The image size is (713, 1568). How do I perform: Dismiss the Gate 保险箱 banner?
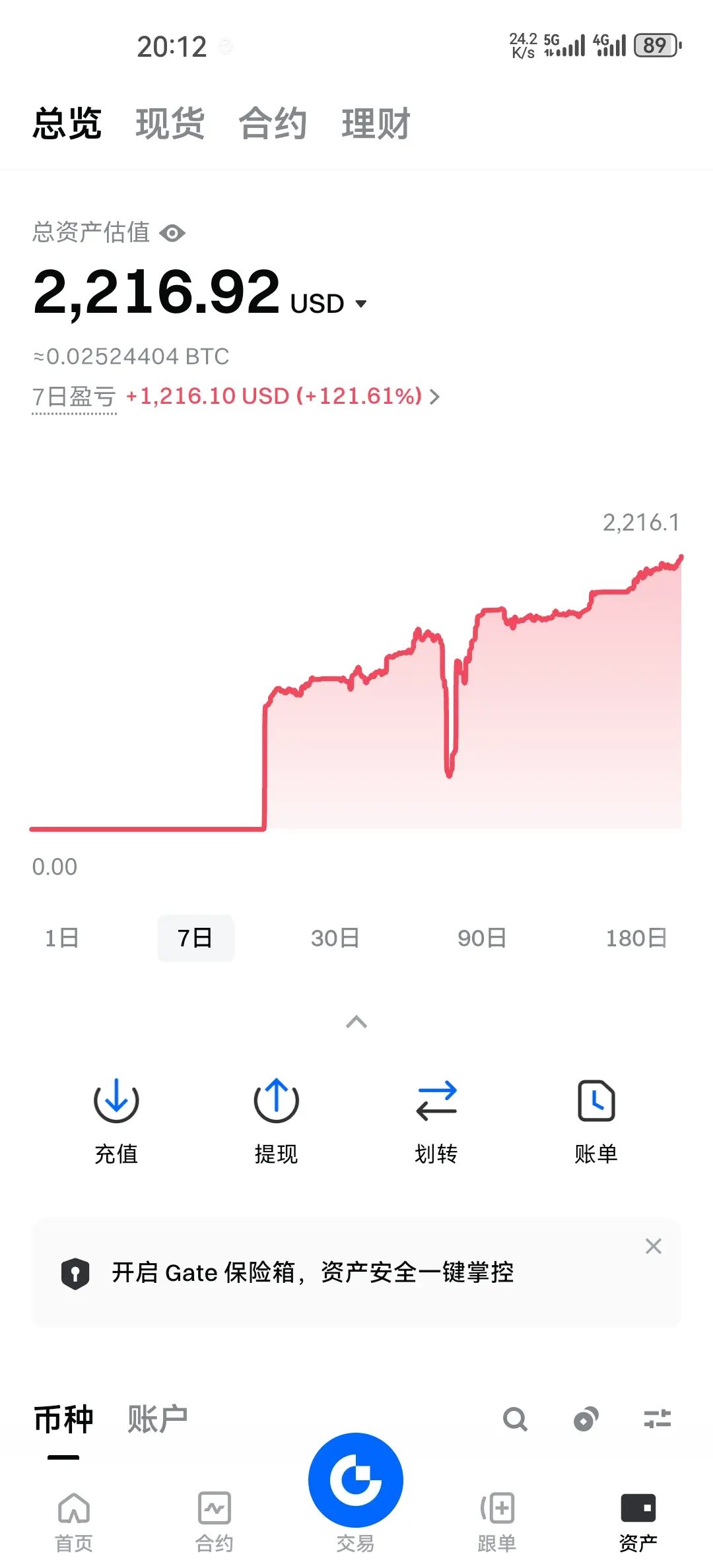(654, 1246)
